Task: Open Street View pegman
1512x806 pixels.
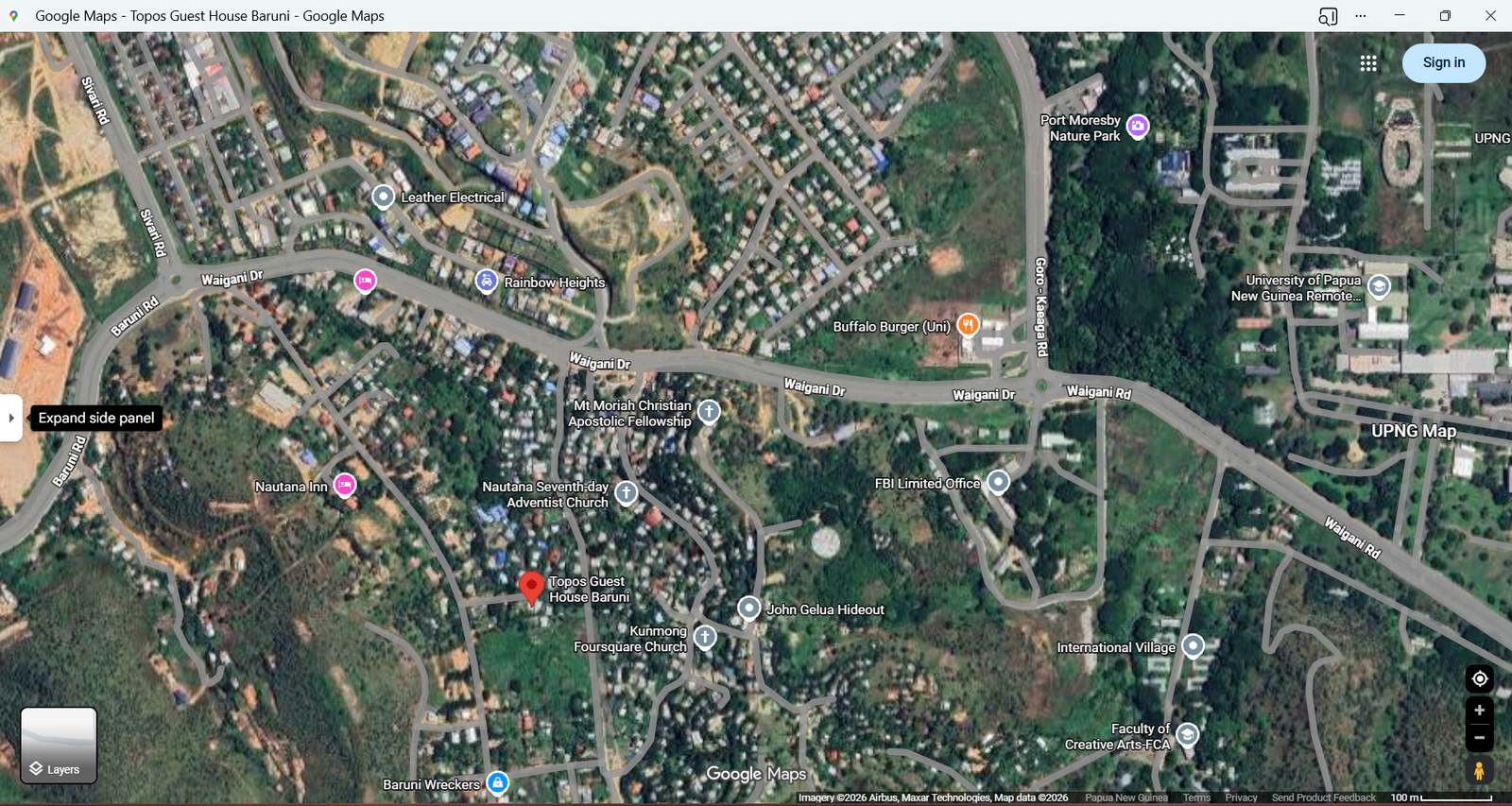Action: pyautogui.click(x=1479, y=771)
